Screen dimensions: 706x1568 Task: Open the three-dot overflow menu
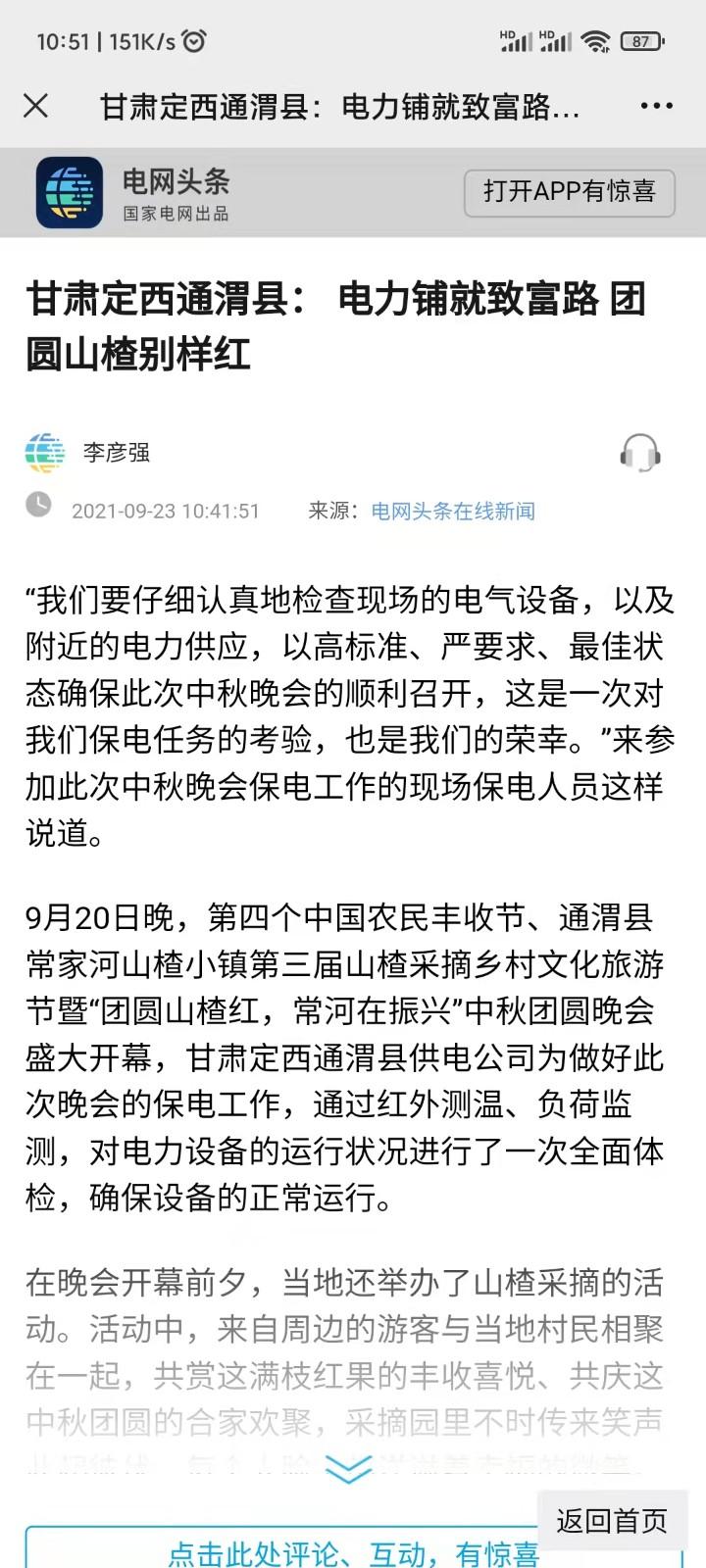click(x=656, y=106)
